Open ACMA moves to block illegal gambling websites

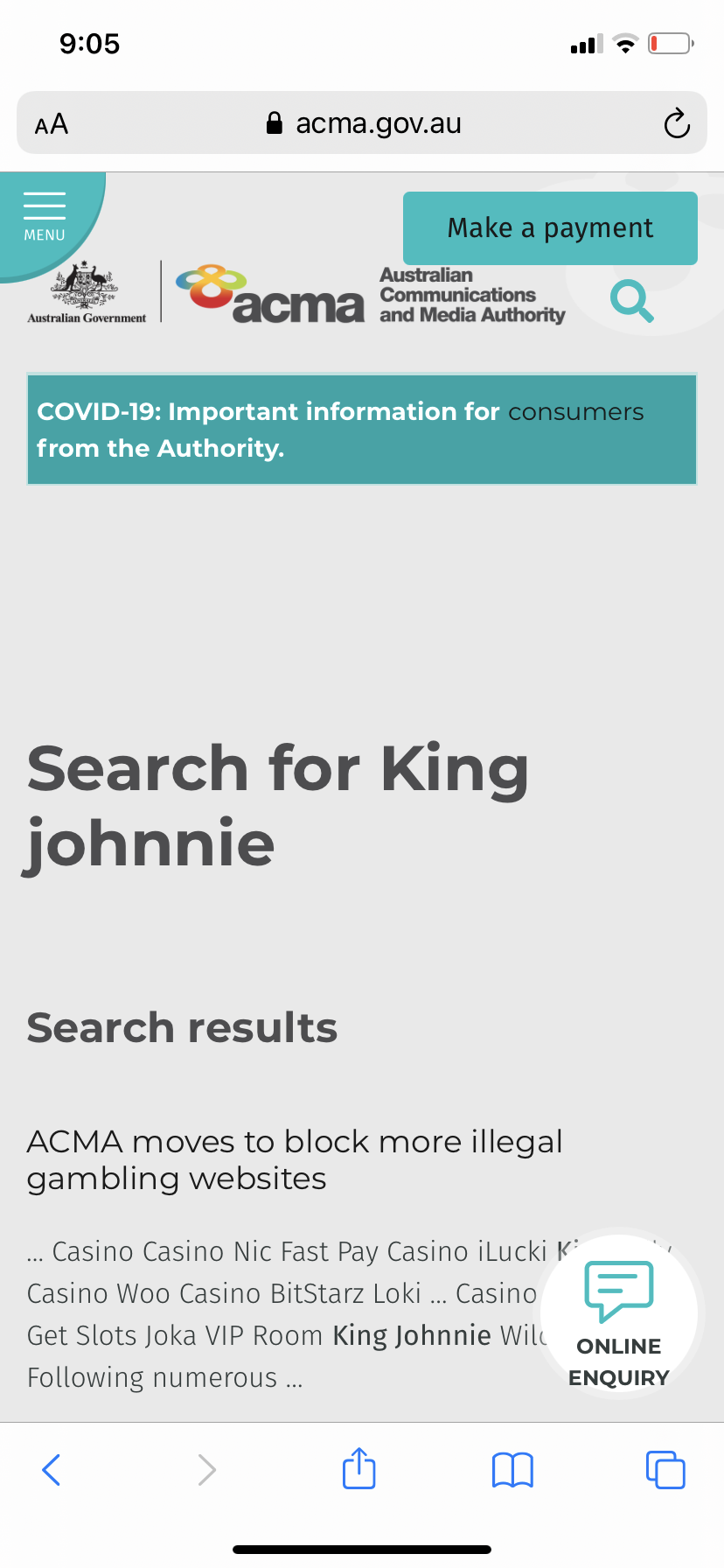pyautogui.click(x=295, y=1160)
